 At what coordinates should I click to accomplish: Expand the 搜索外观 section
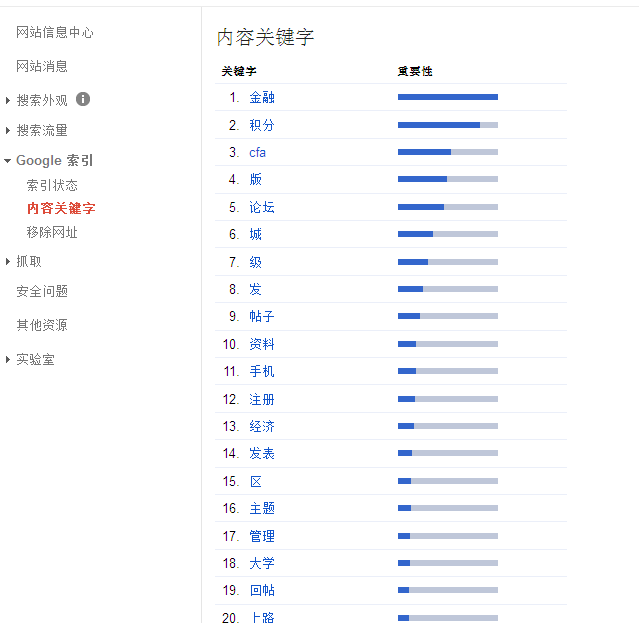coord(42,100)
